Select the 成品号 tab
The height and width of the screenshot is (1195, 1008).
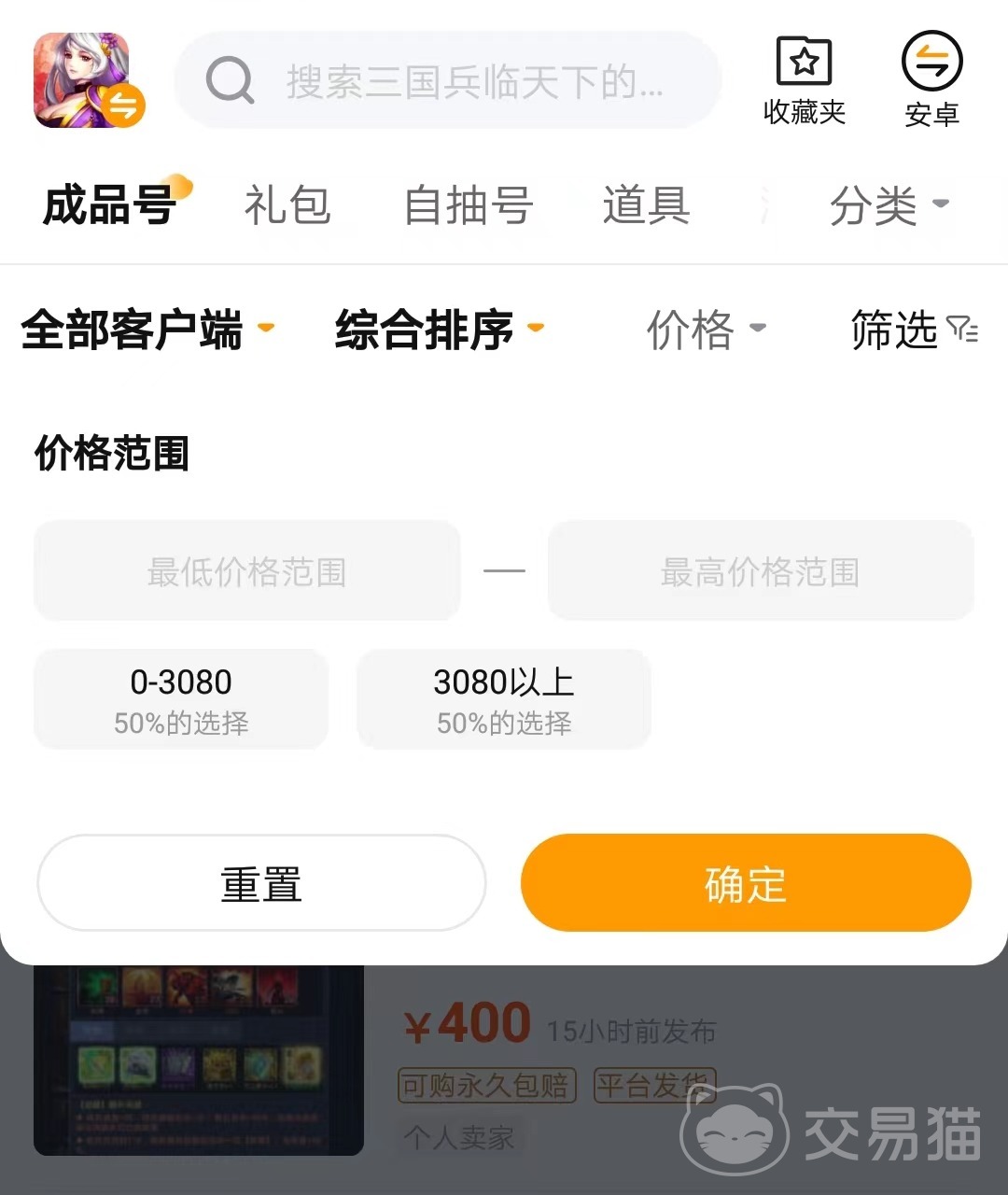click(110, 205)
